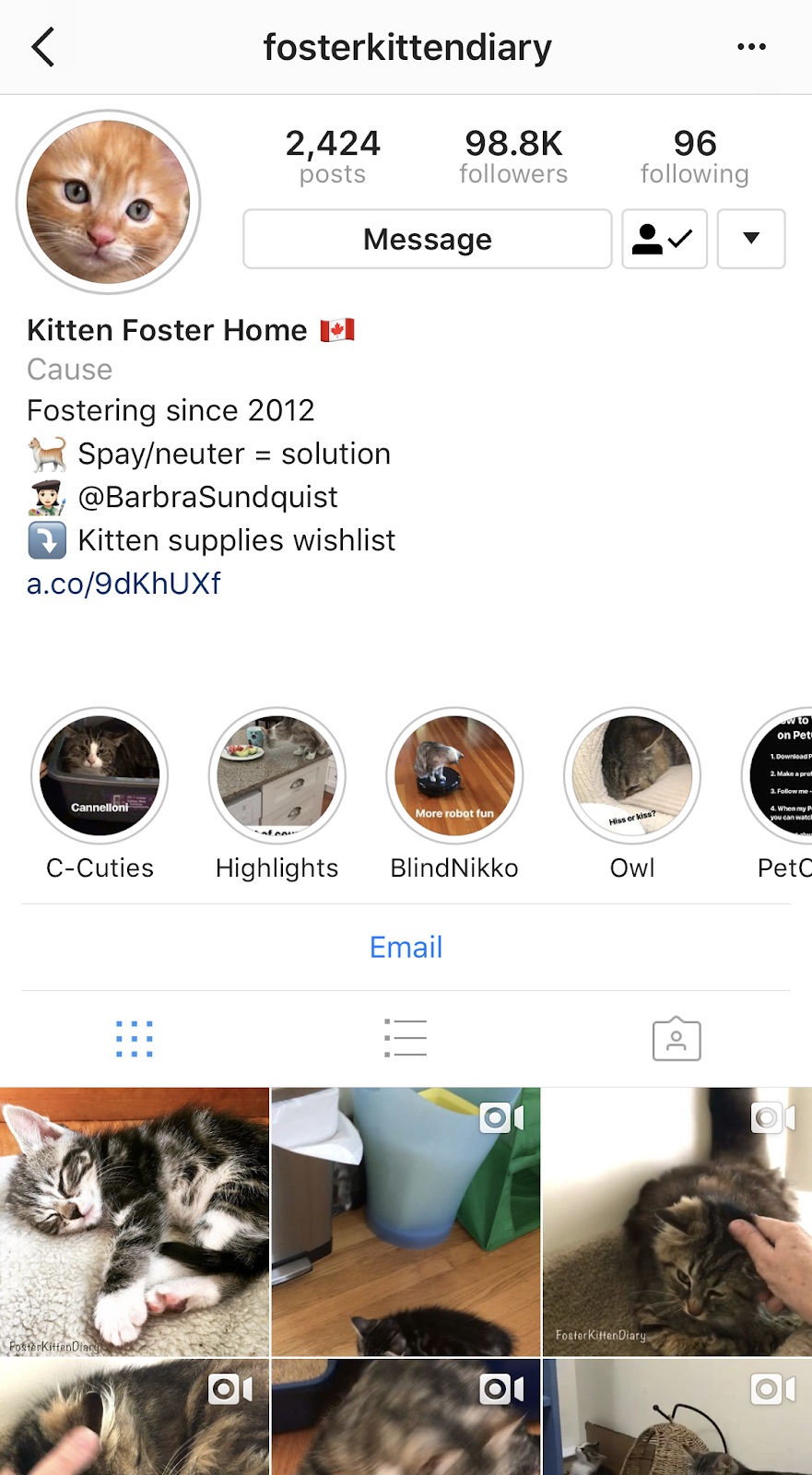View the 96 following list

[x=694, y=156]
